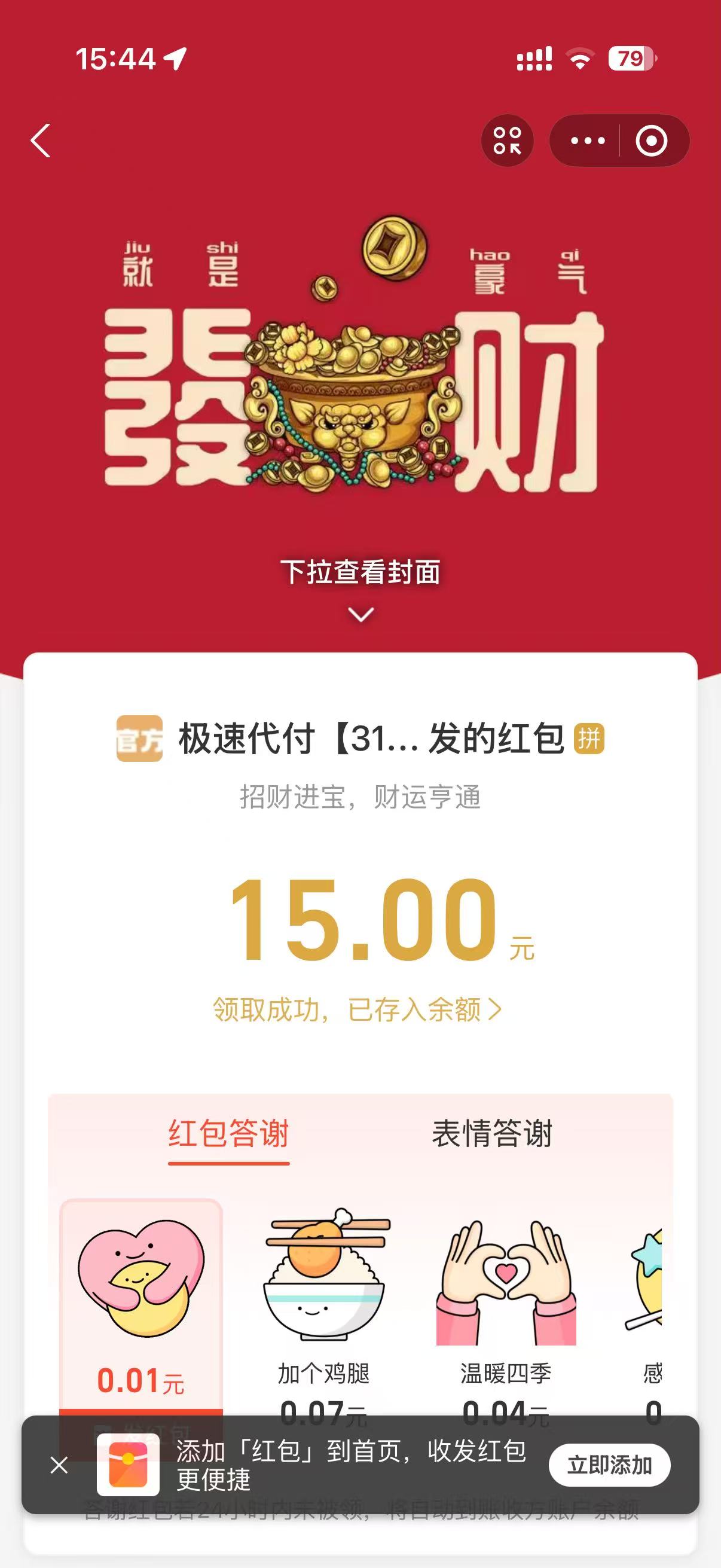Expand the cover via 下拉查看封面 chevron
The image size is (721, 1568).
click(x=360, y=614)
